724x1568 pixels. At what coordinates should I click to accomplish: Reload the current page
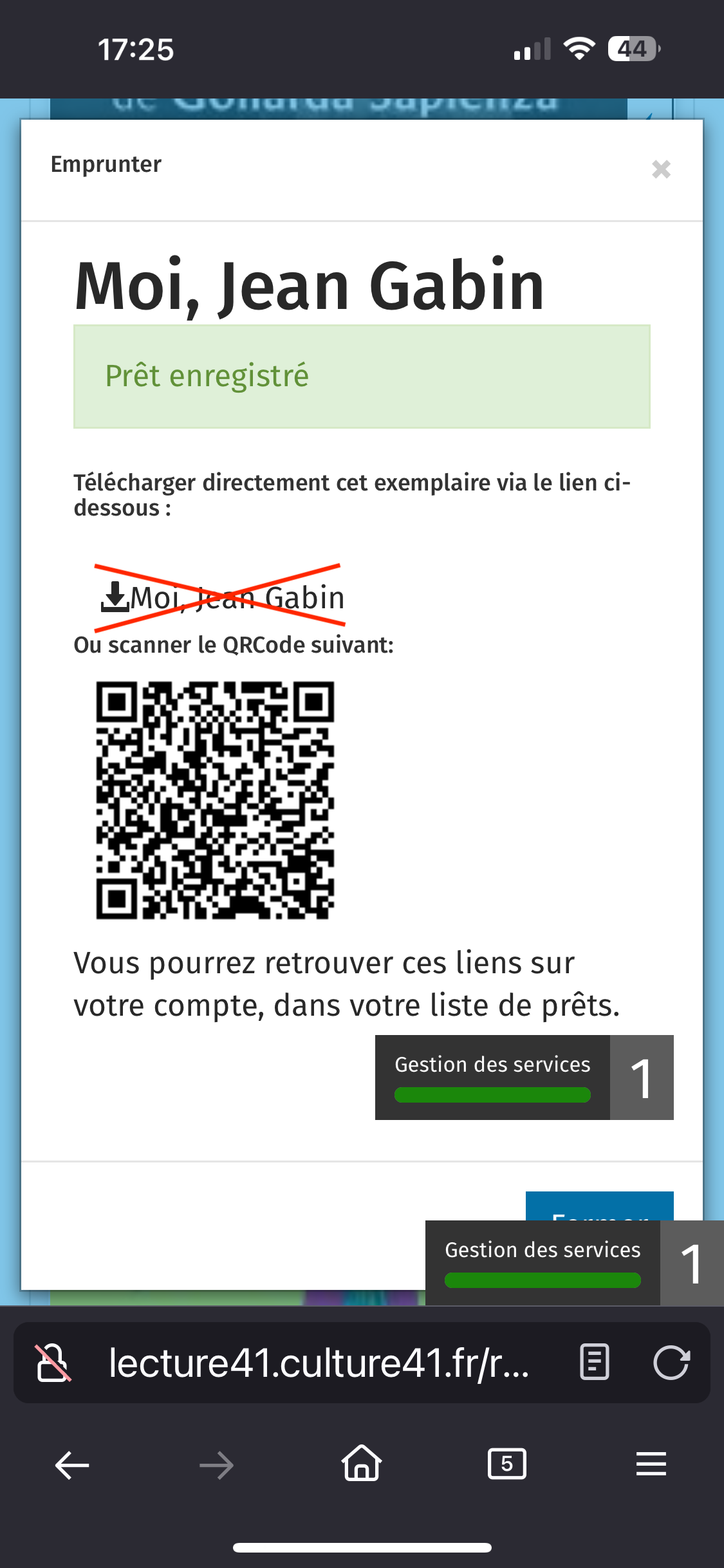pyautogui.click(x=671, y=1363)
